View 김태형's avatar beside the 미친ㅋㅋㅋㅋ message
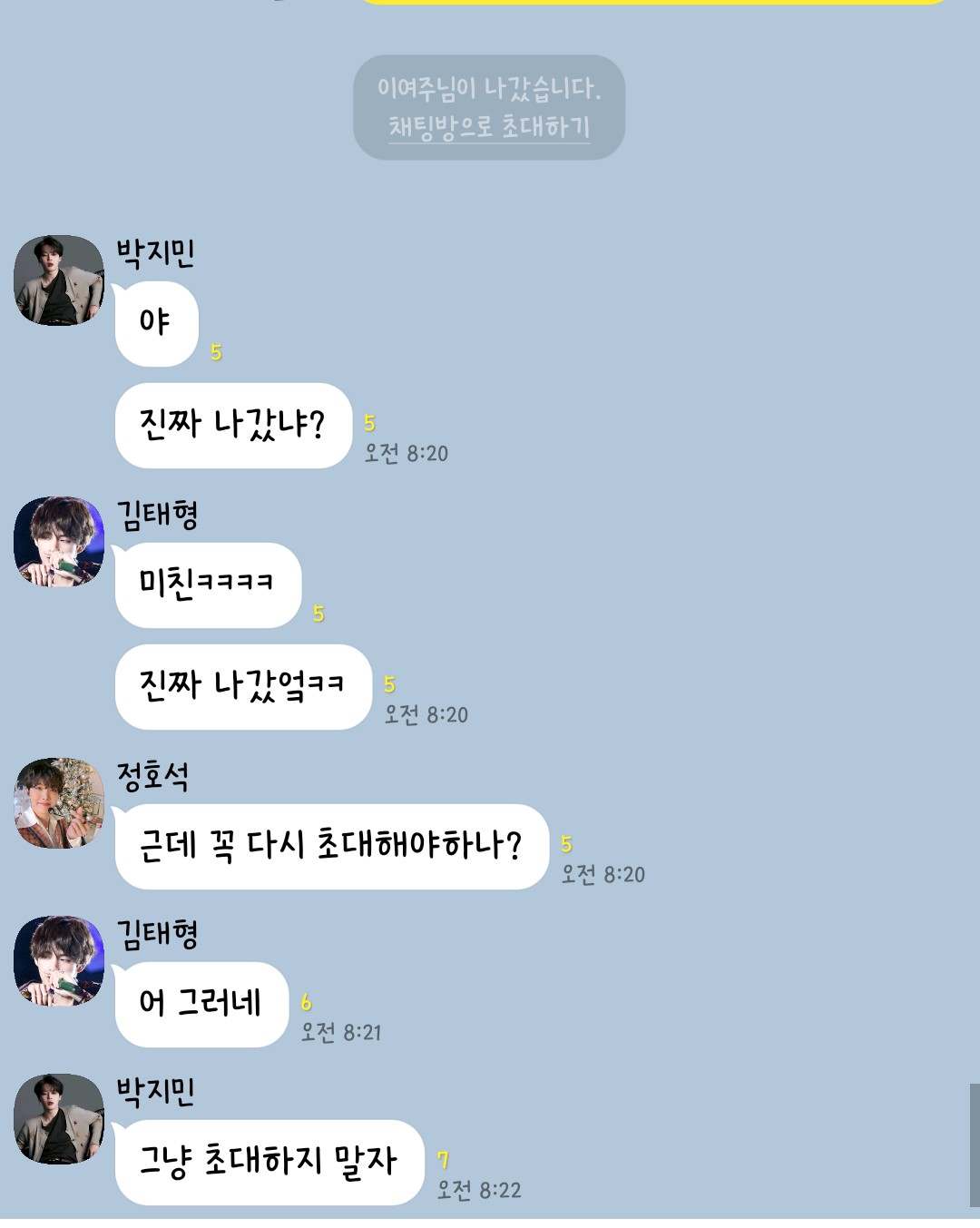Viewport: 980px width, 1228px height. pos(59,542)
